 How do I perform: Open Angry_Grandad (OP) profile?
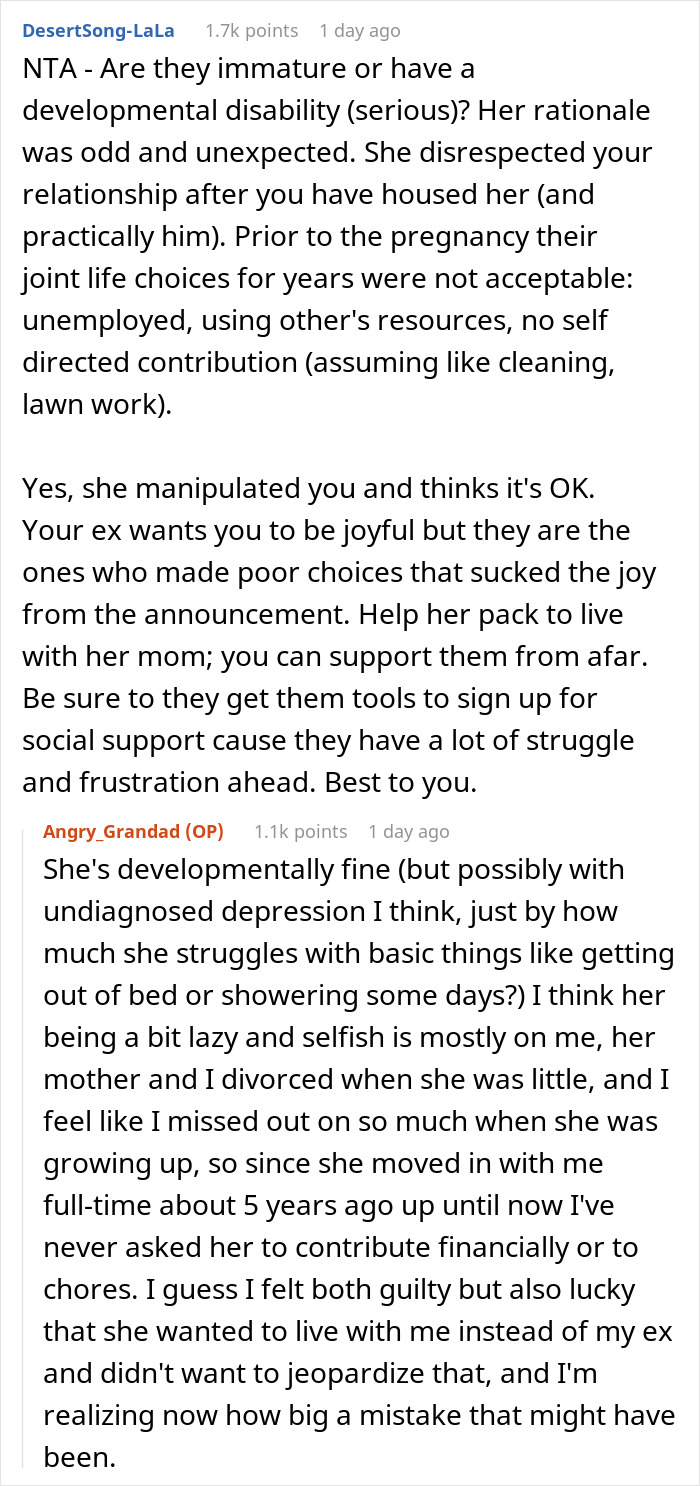point(133,831)
